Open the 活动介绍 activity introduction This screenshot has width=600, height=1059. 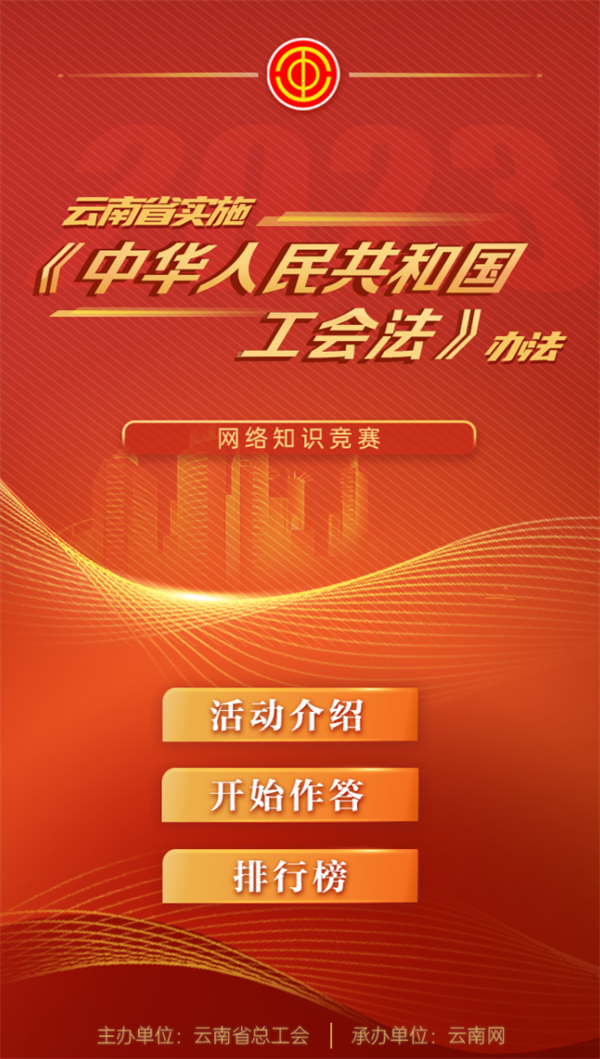pyautogui.click(x=290, y=715)
